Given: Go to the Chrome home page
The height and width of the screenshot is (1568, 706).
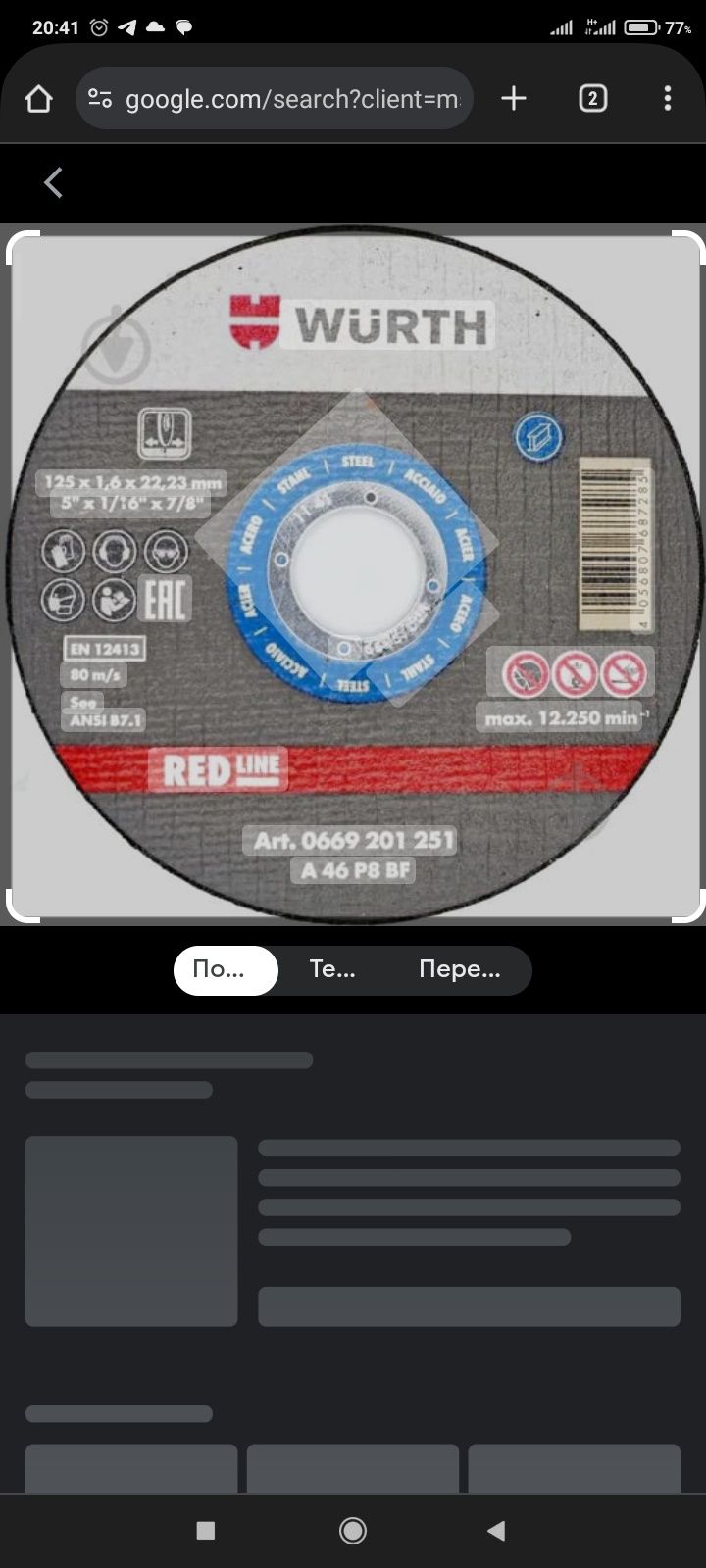Looking at the screenshot, I should 38,98.
